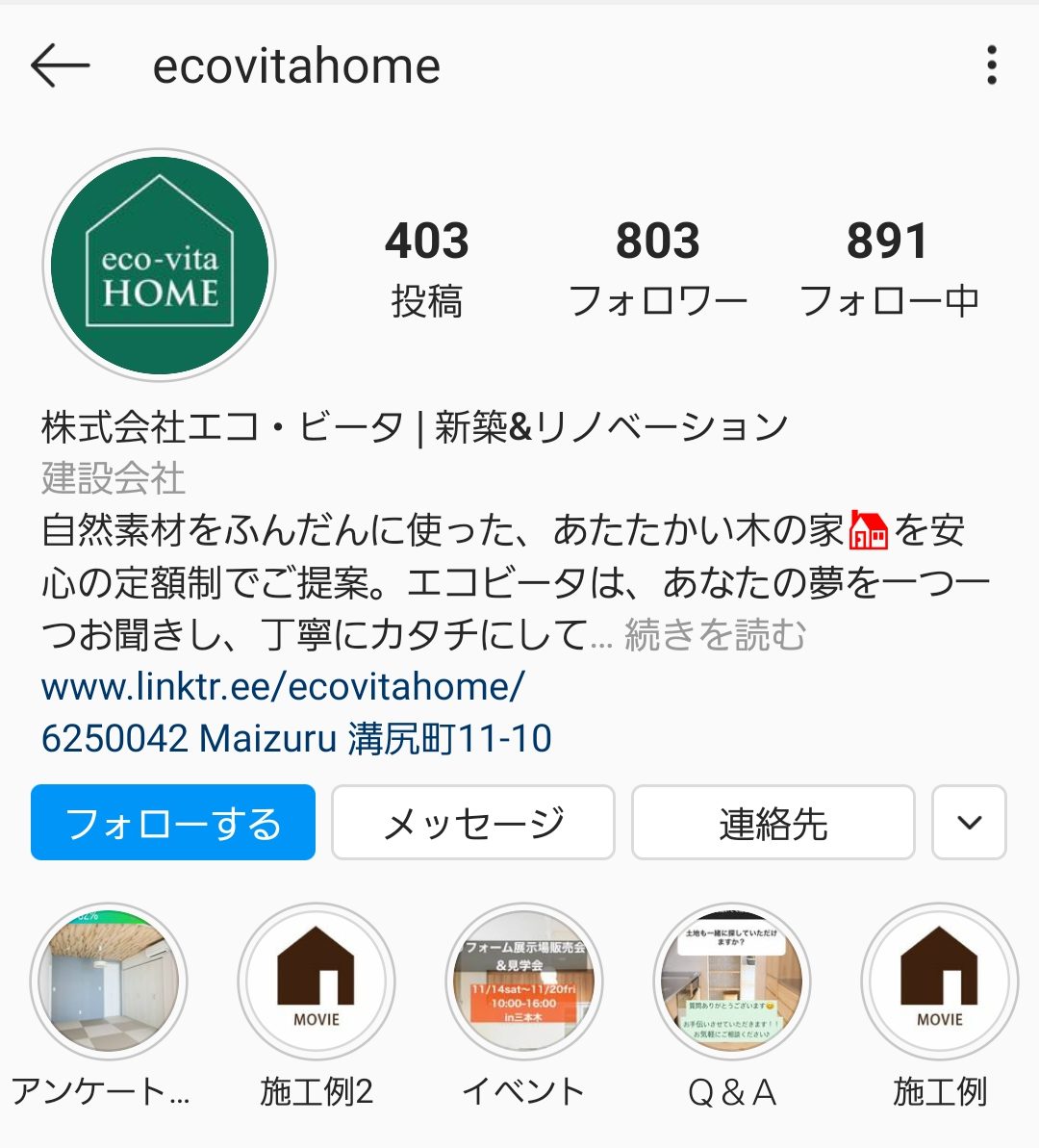Viewport: 1039px width, 1148px height.
Task: Open the linktr.ee/ecovitahome link
Action: click(283, 687)
